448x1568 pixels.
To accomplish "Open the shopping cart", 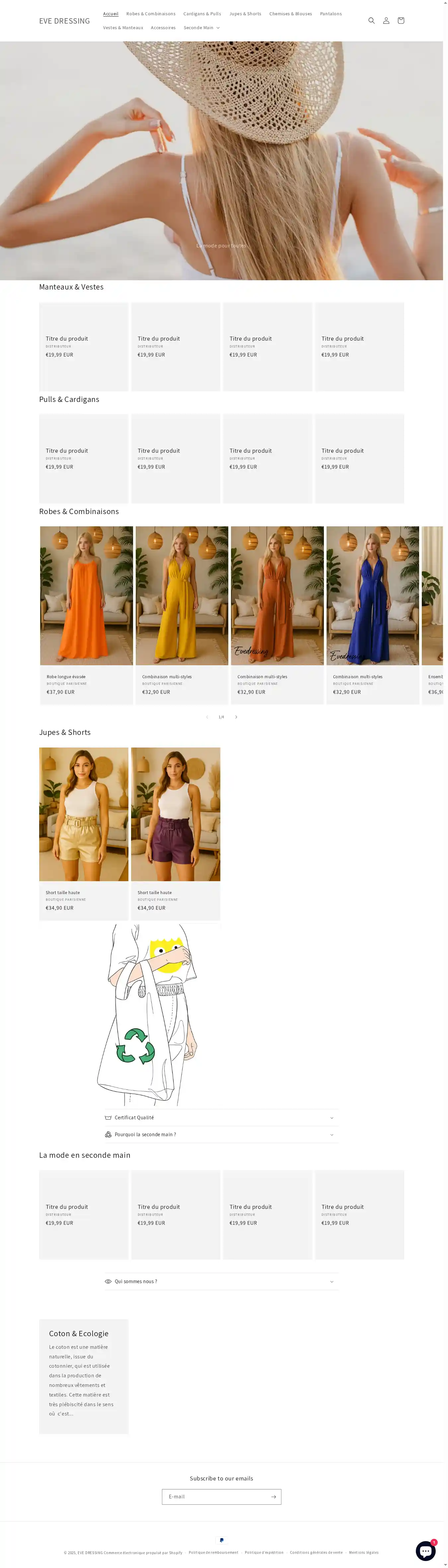I will [x=401, y=21].
